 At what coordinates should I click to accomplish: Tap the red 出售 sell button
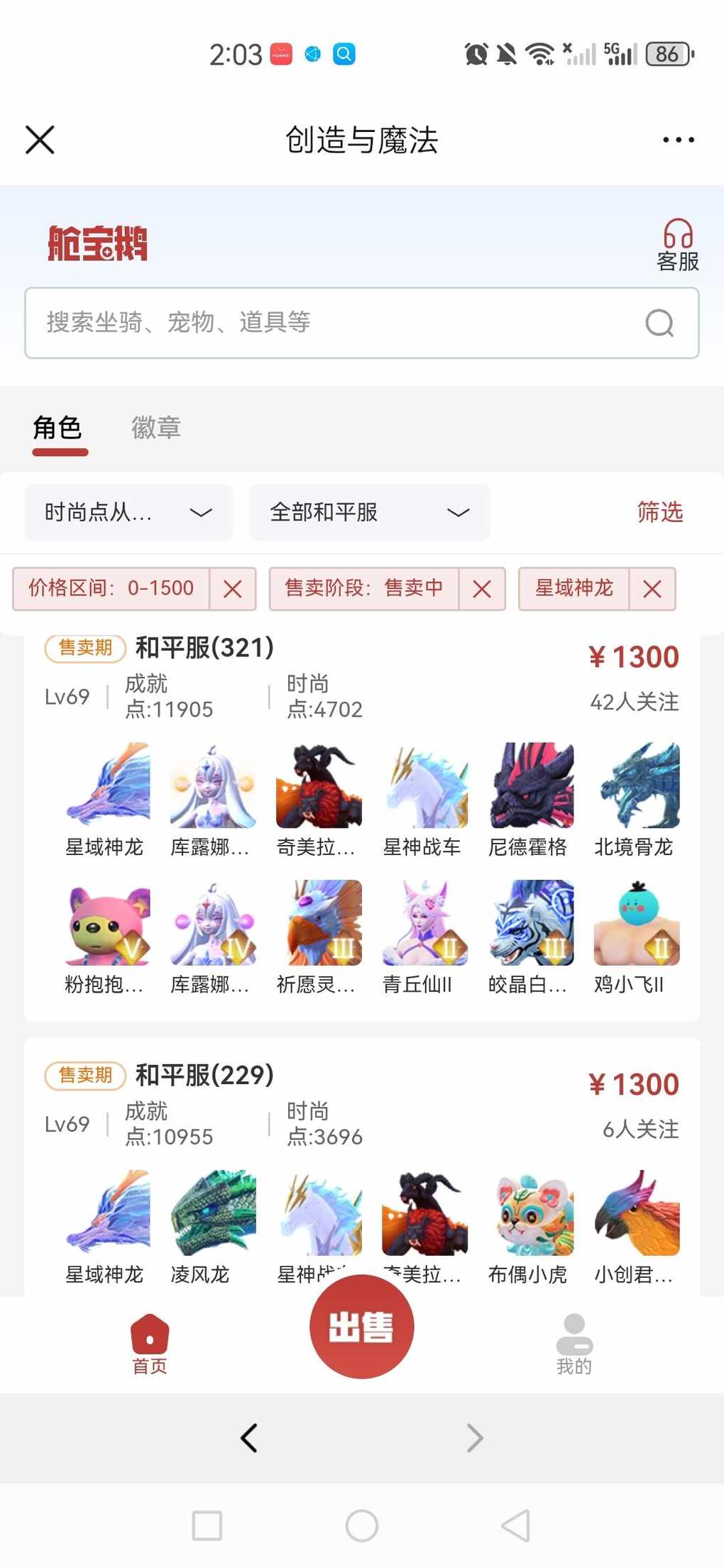361,1327
